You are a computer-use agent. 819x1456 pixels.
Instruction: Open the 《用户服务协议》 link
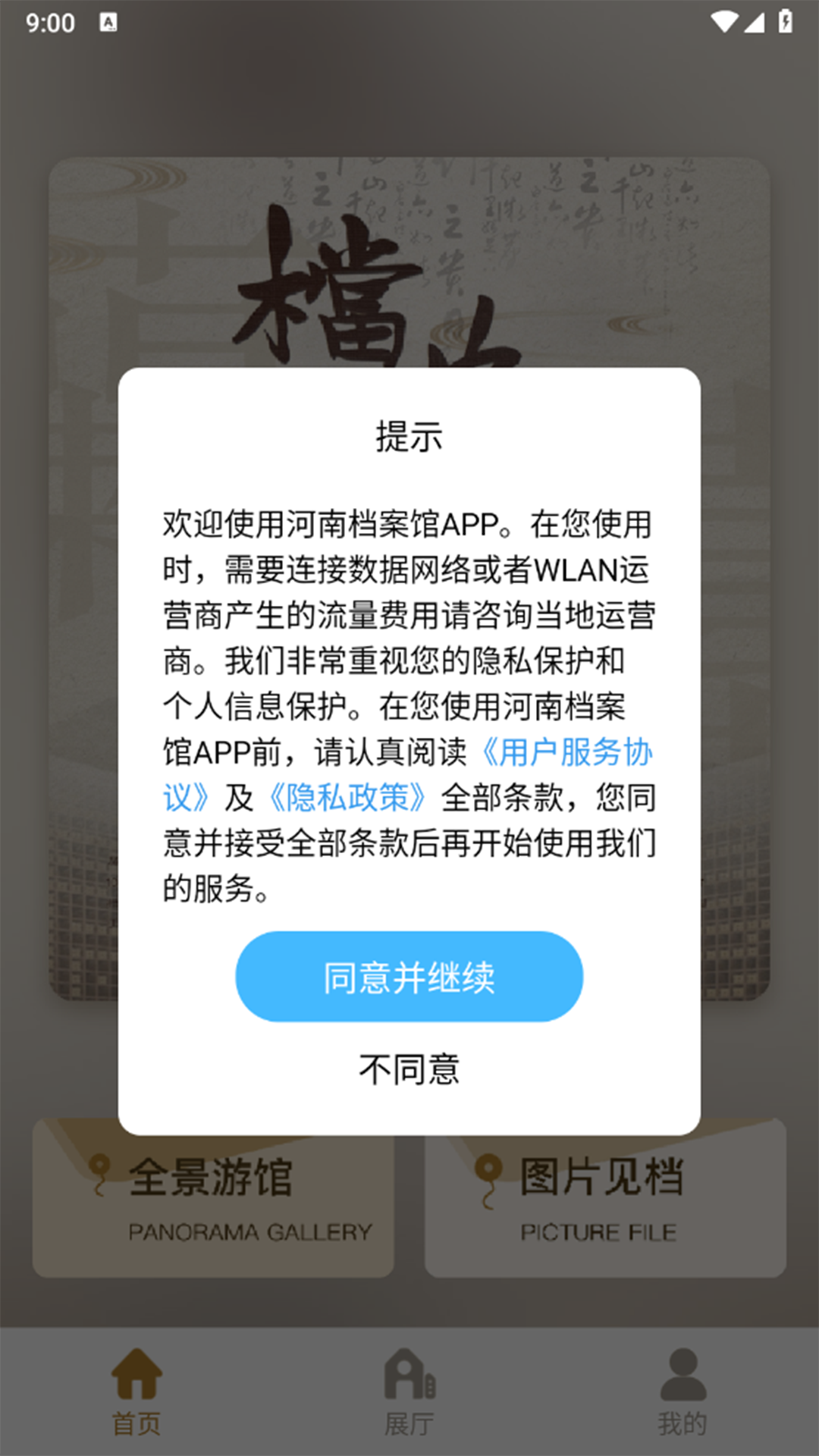pyautogui.click(x=567, y=752)
